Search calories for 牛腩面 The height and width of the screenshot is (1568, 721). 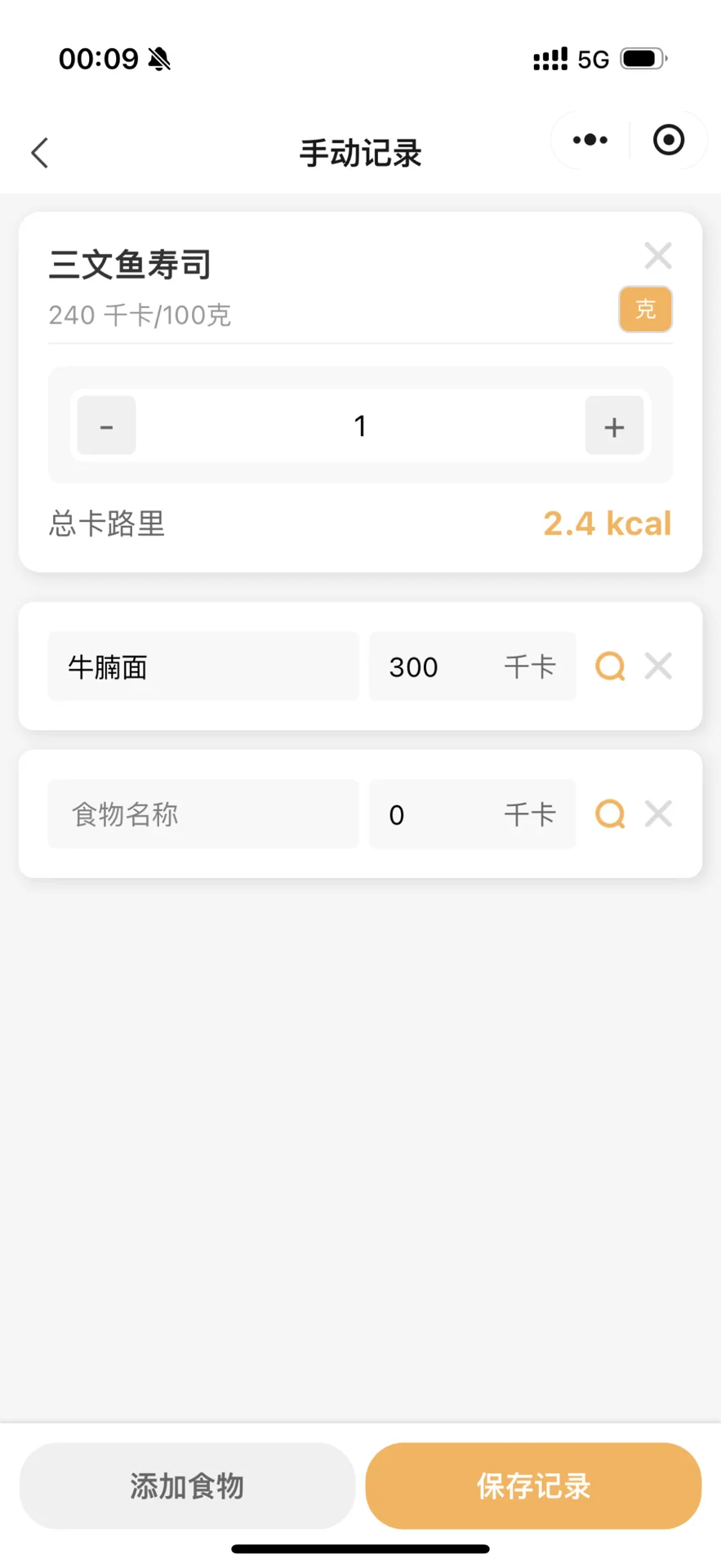[610, 666]
